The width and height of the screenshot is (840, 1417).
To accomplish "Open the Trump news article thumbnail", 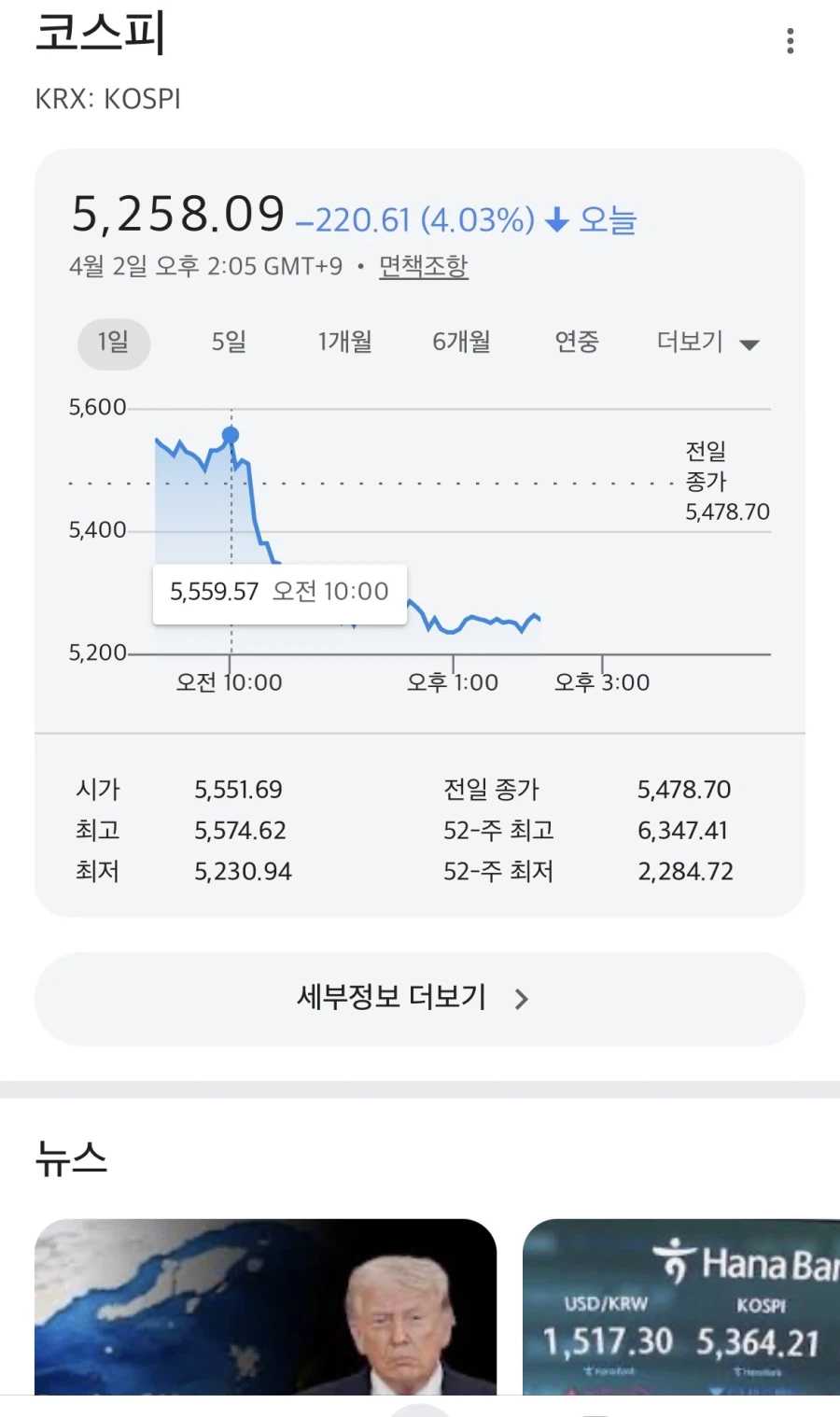I will pos(266,1307).
